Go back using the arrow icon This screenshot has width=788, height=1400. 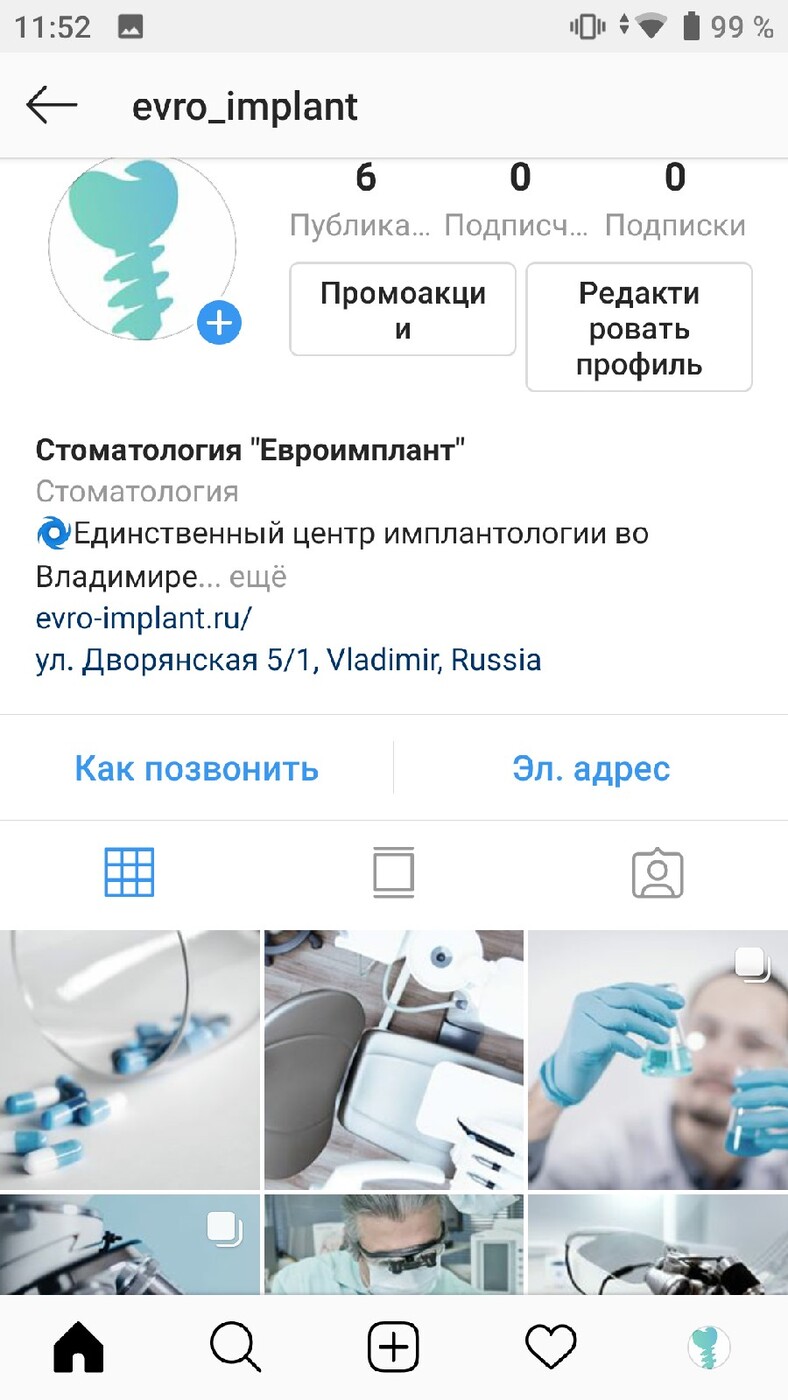51,105
